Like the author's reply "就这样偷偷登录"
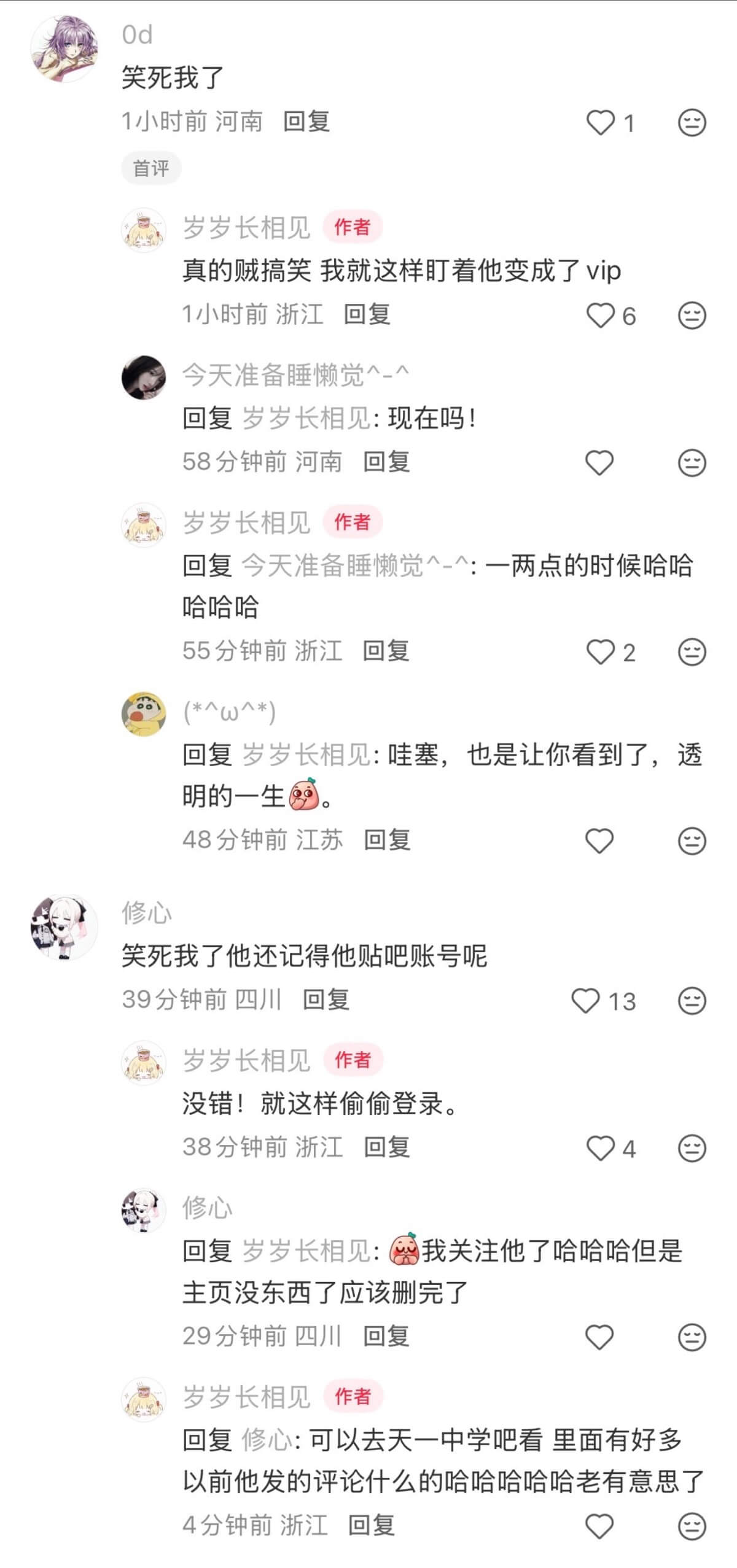Image resolution: width=737 pixels, height=1568 pixels. tap(600, 1148)
